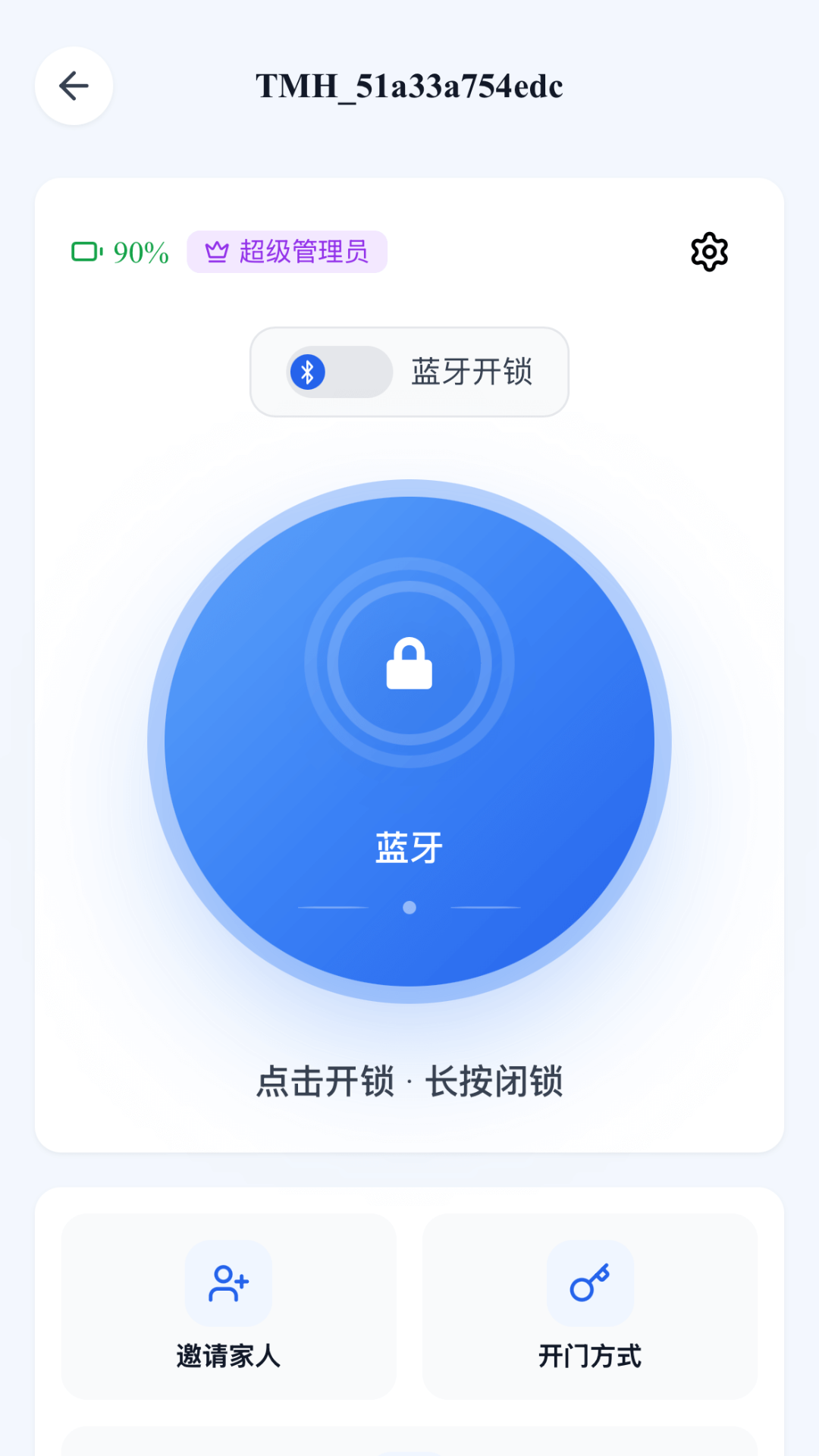Select the page indicator dot below 蓝牙
Viewport: 819px width, 1456px height.
409,907
